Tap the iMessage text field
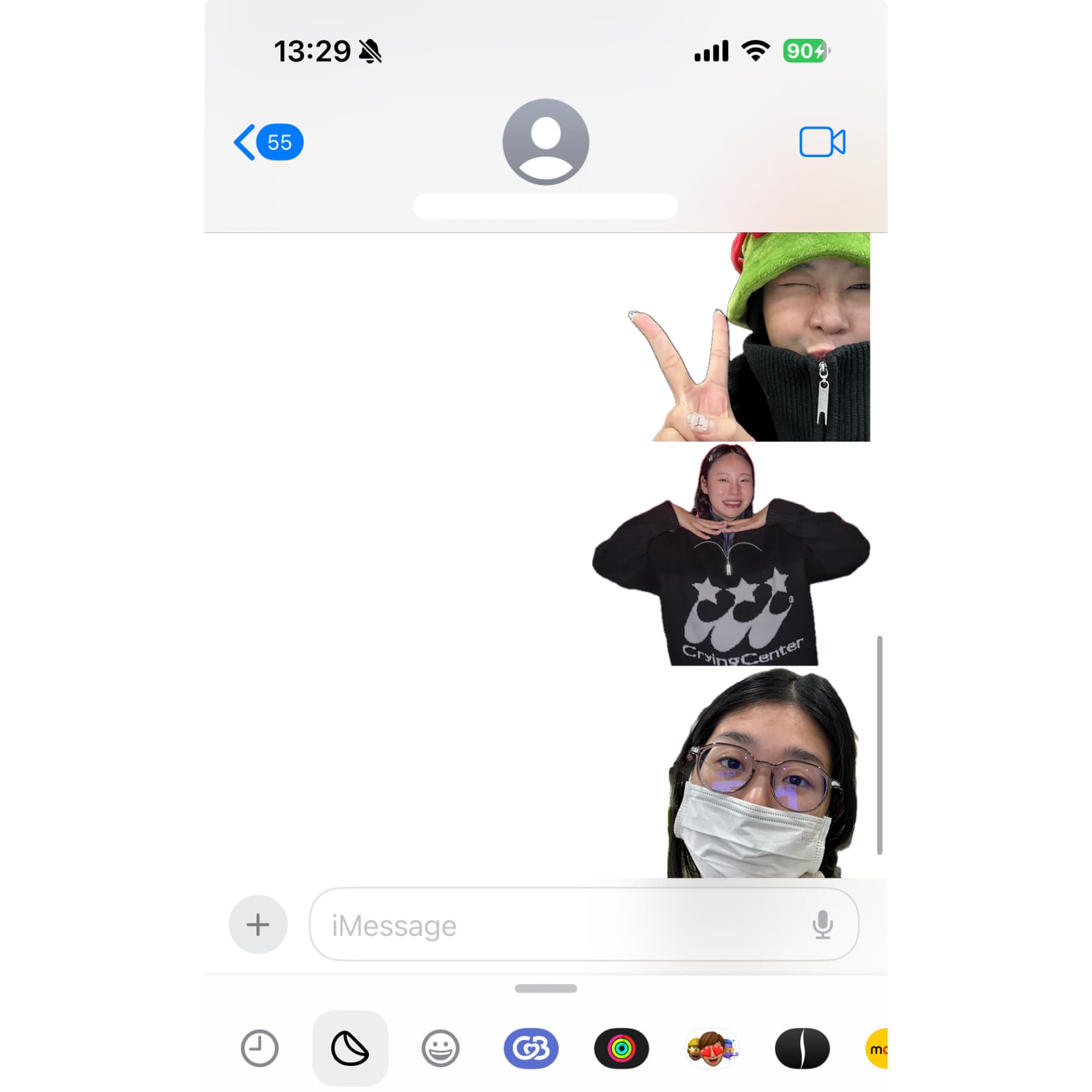 coord(558,925)
